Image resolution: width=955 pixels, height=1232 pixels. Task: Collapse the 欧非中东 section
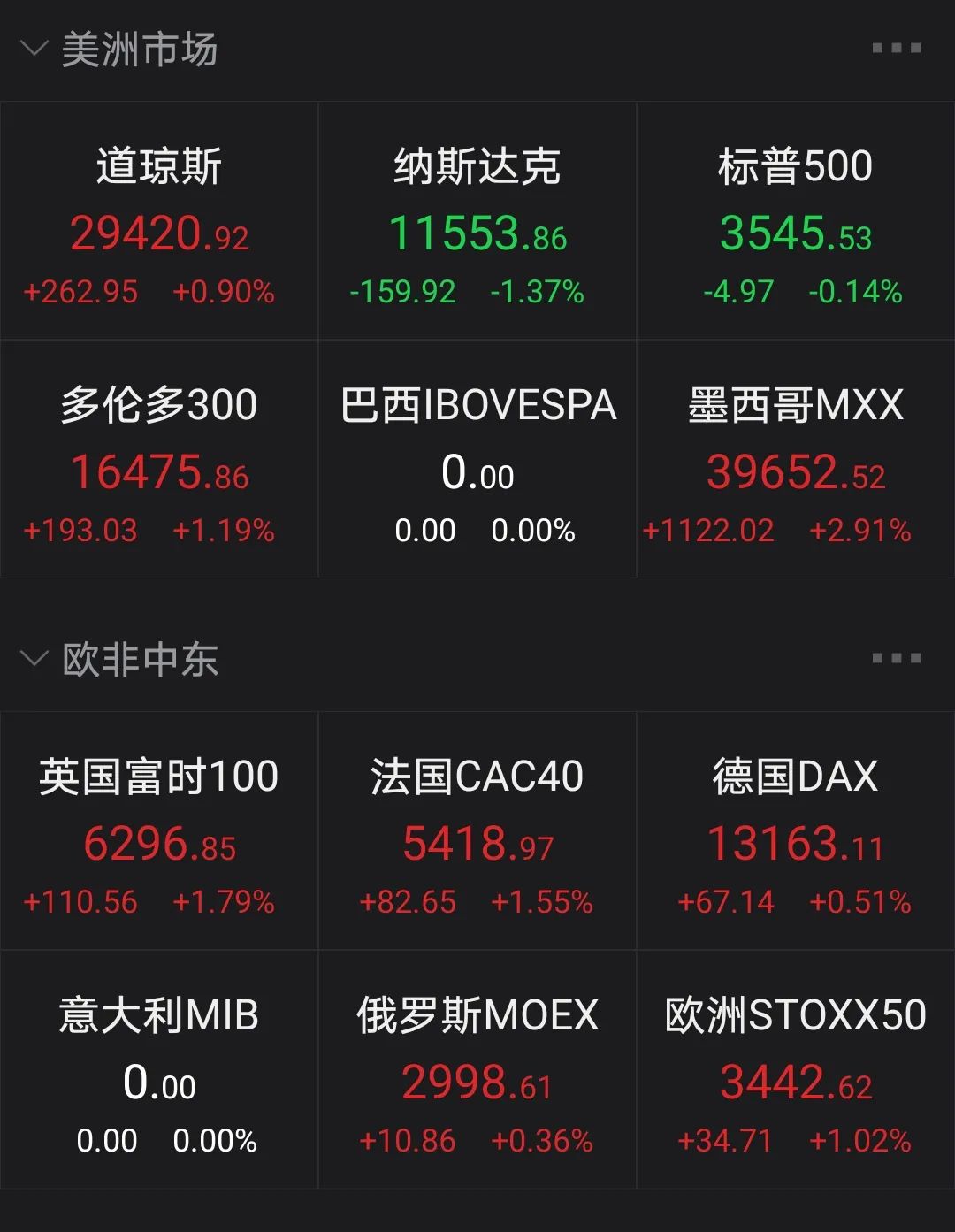(x=34, y=659)
